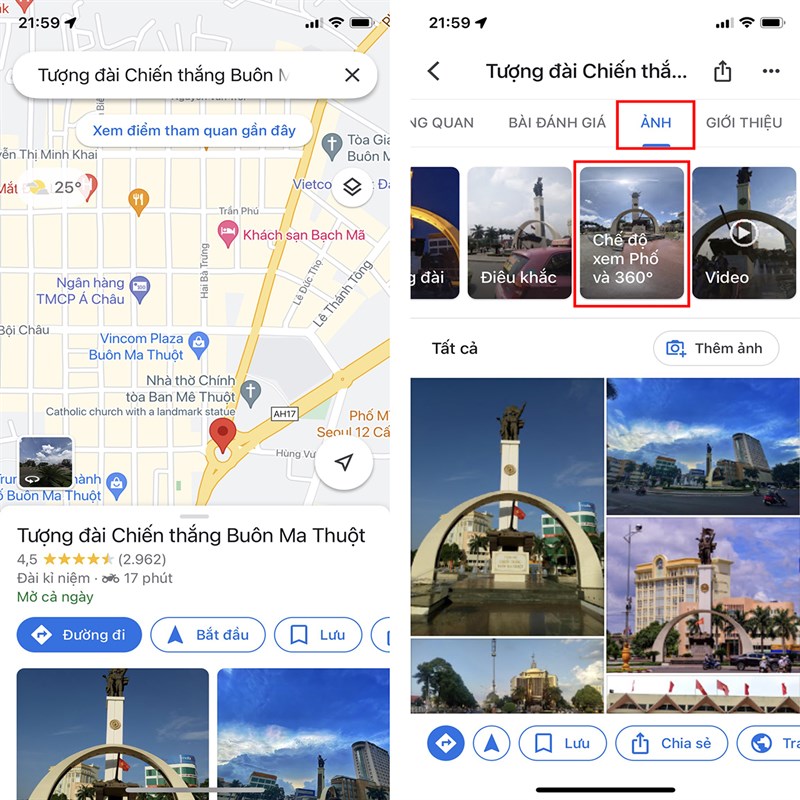Go back from the photos page

[x=434, y=71]
